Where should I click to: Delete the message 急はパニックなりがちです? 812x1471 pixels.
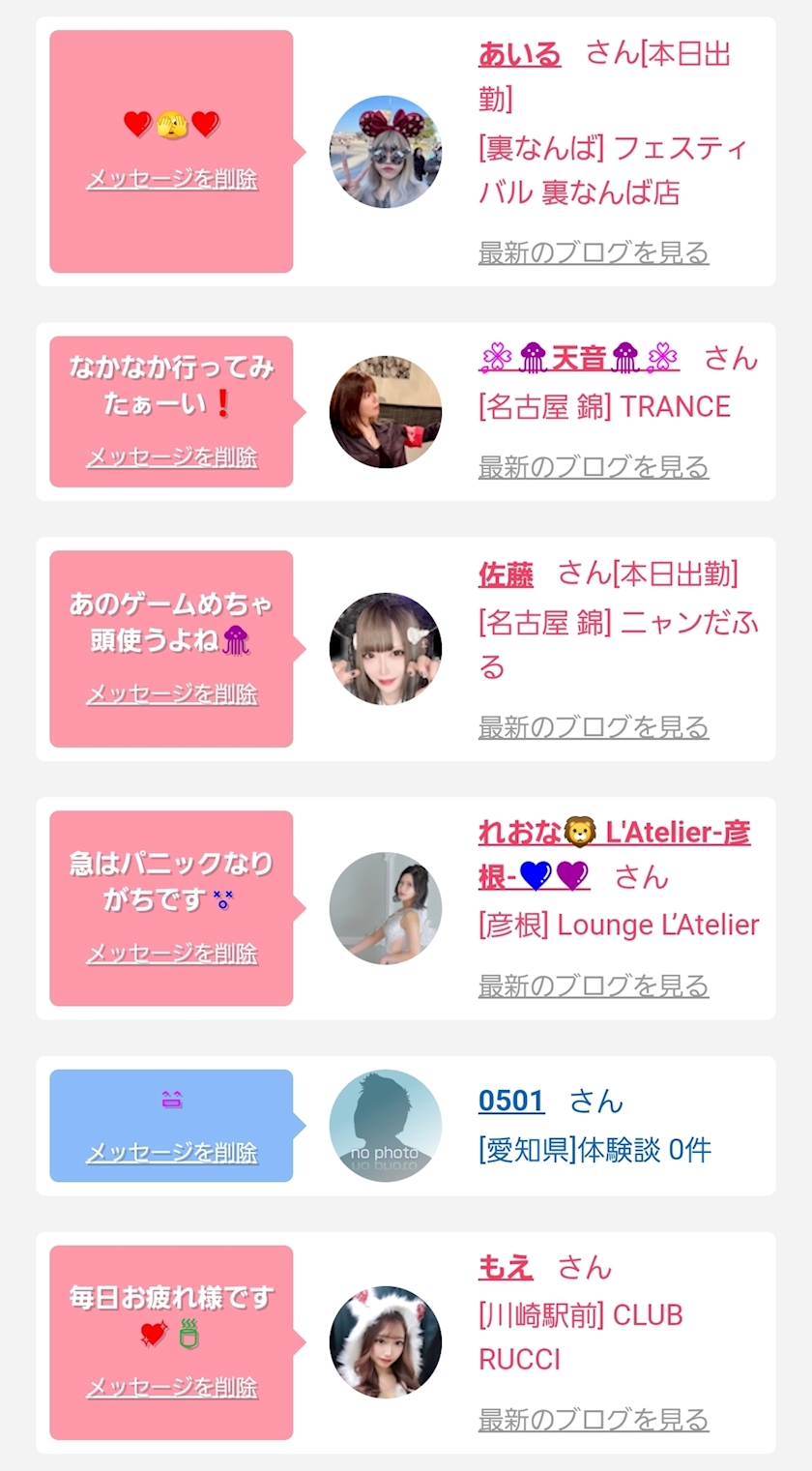[172, 954]
